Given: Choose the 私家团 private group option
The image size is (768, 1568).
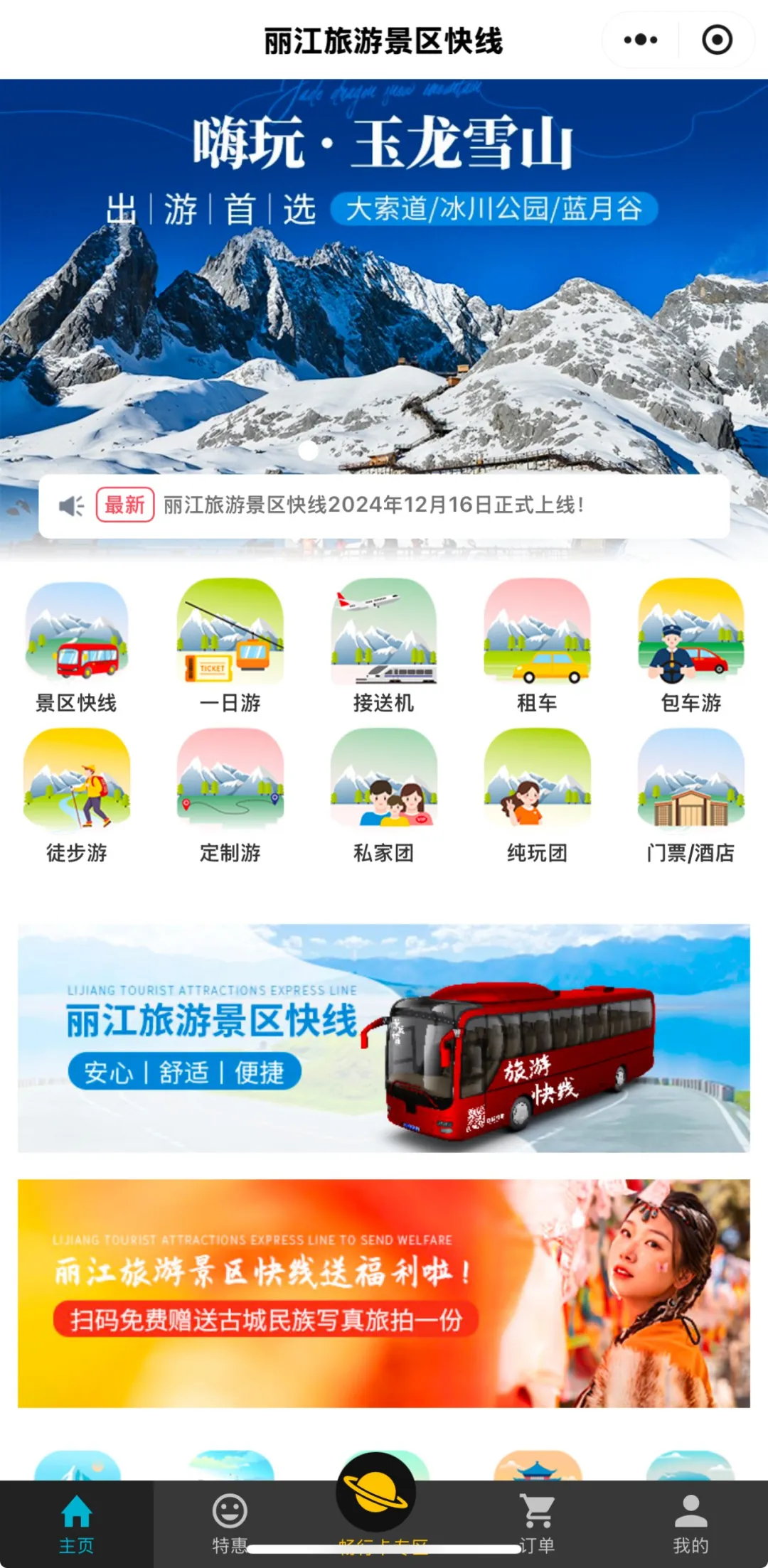Looking at the screenshot, I should pos(384,795).
